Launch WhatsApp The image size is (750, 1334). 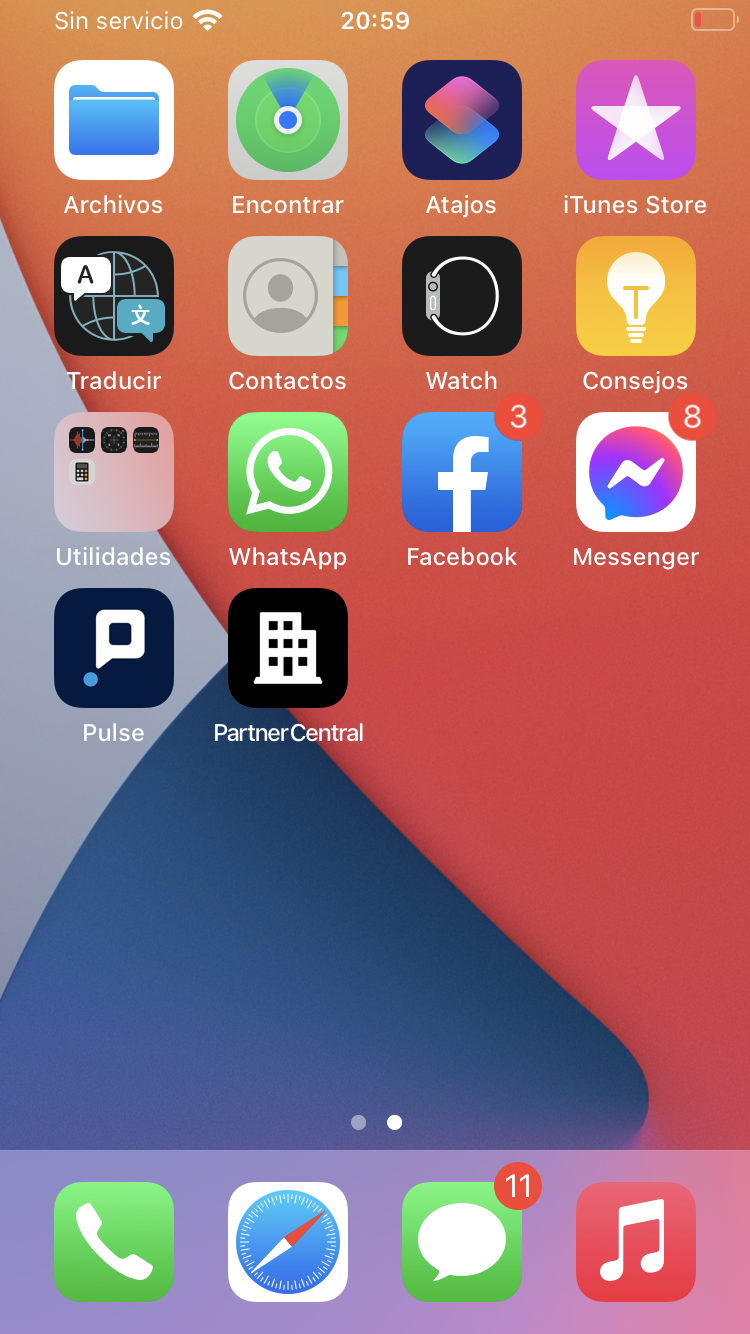point(288,472)
